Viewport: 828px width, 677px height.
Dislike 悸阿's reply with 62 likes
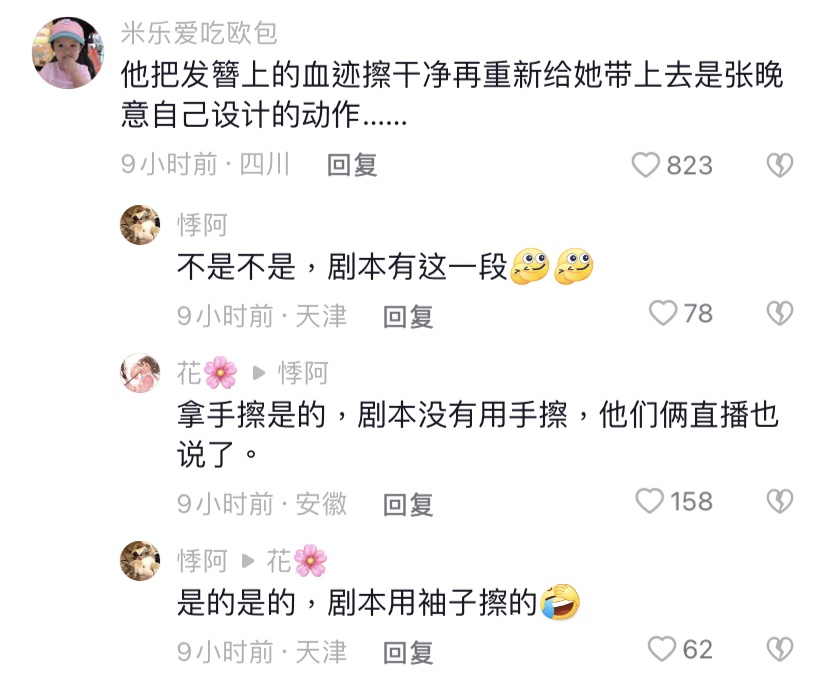(779, 651)
